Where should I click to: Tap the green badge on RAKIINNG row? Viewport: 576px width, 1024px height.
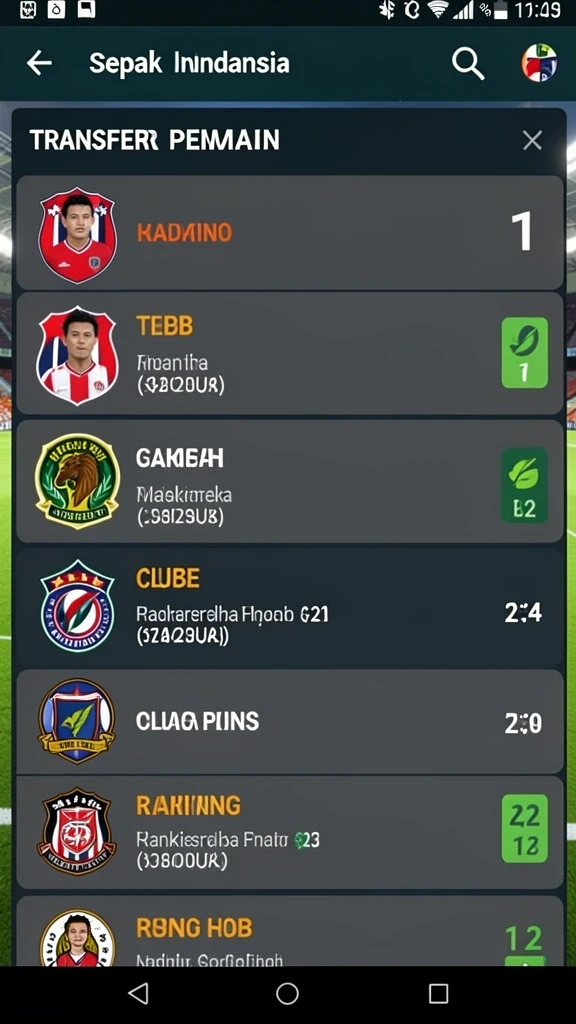pos(524,829)
